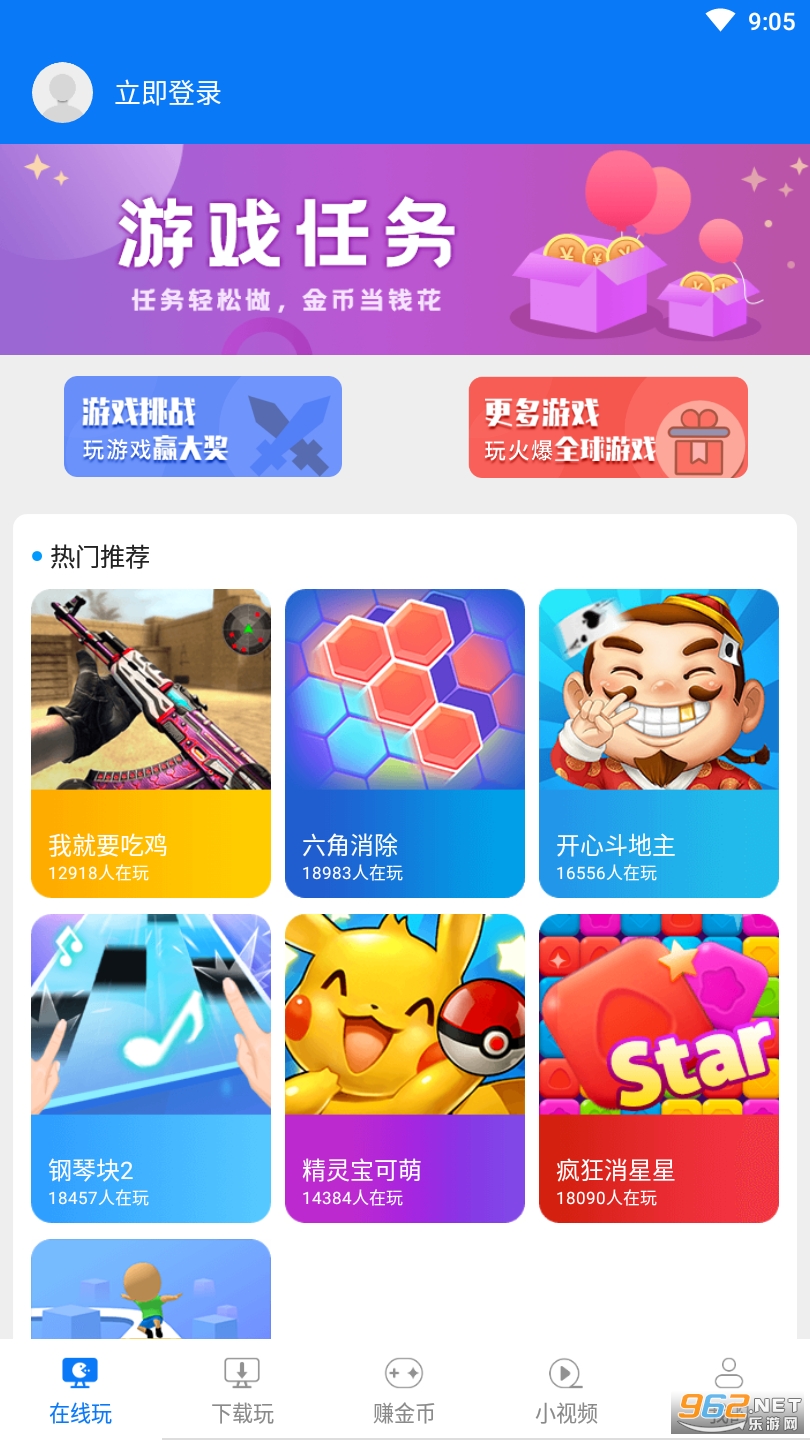
Task: Open 更多游戏
Action: [608, 427]
